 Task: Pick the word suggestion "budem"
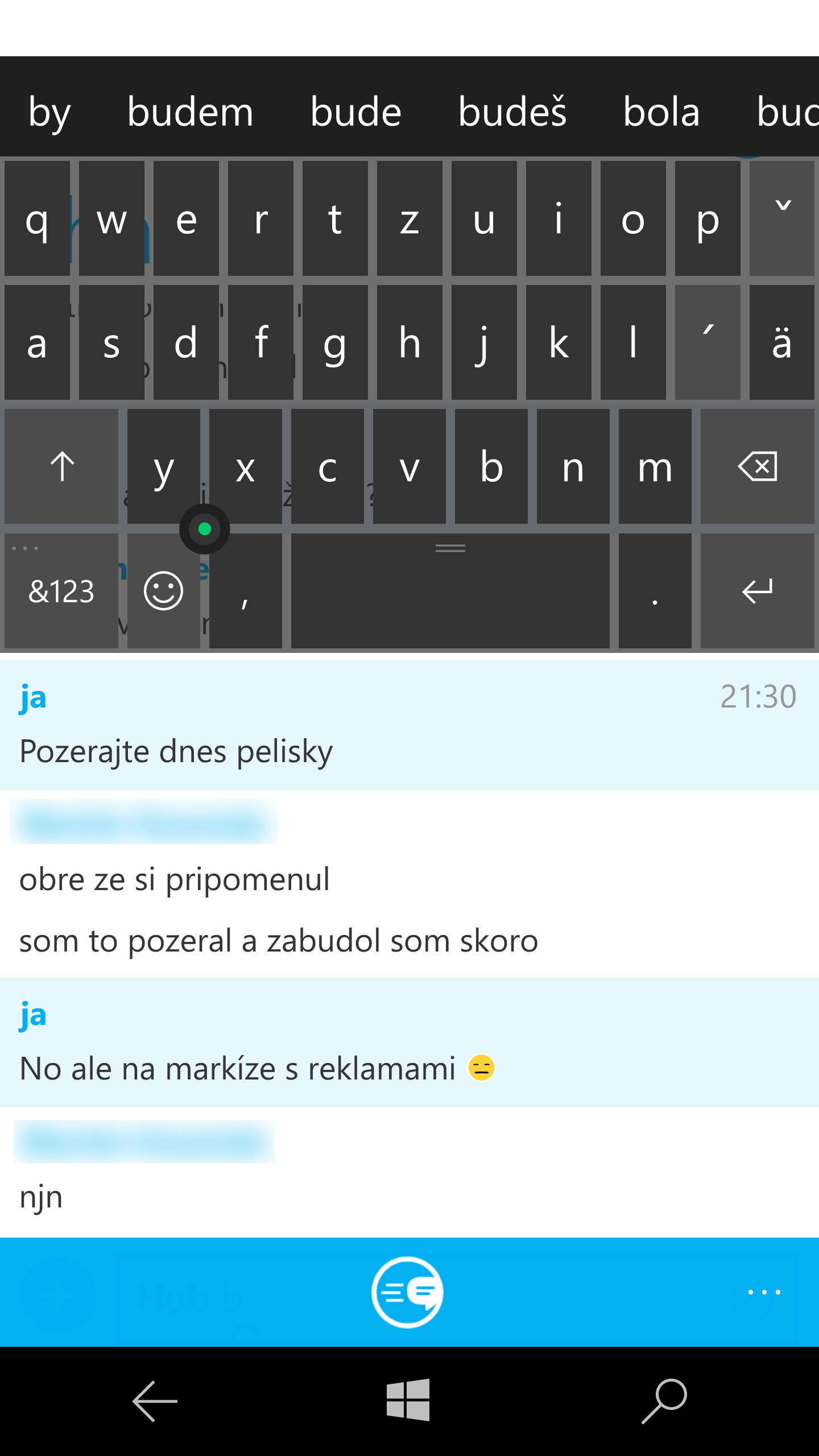click(x=190, y=111)
